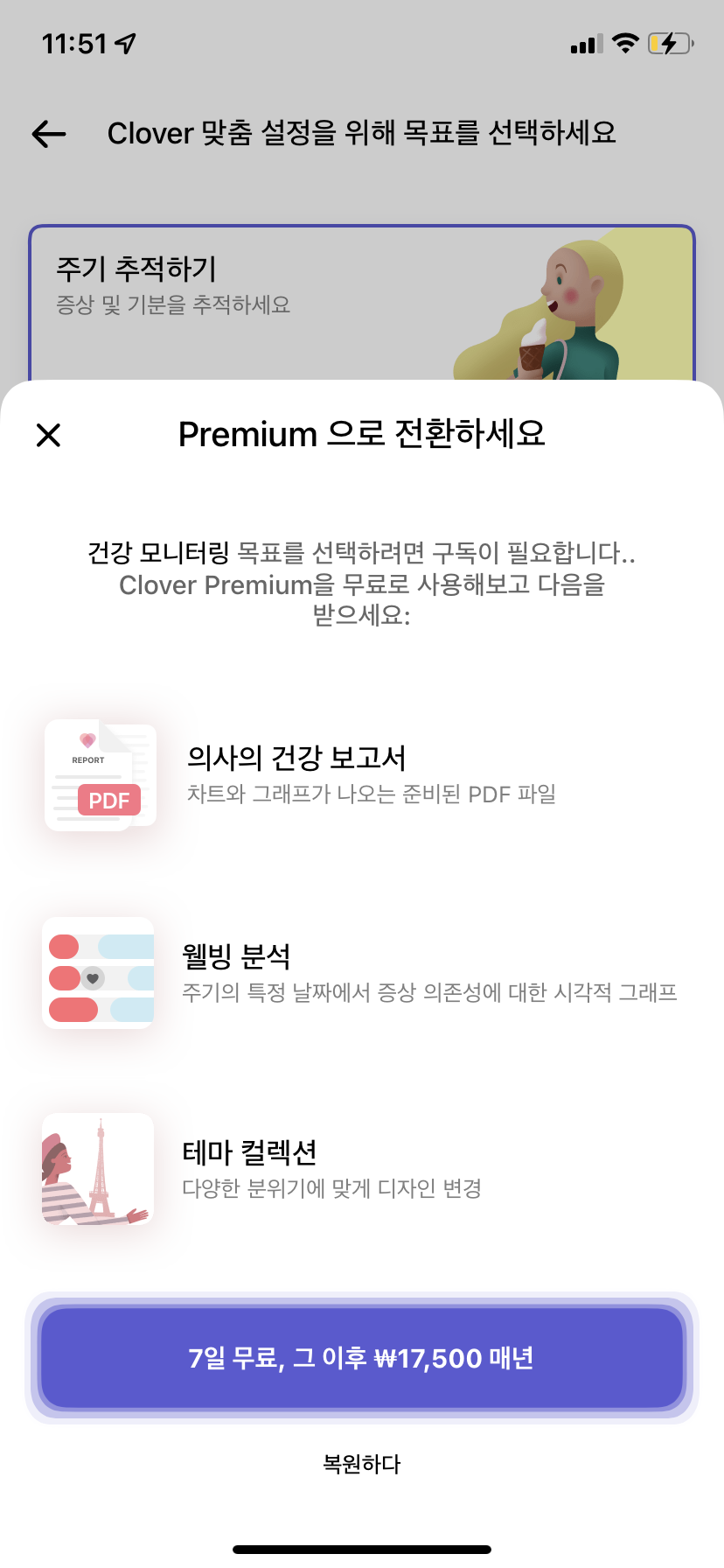The image size is (724, 1568).
Task: Start the 7일 무료 trial subscription
Action: (x=361, y=1358)
